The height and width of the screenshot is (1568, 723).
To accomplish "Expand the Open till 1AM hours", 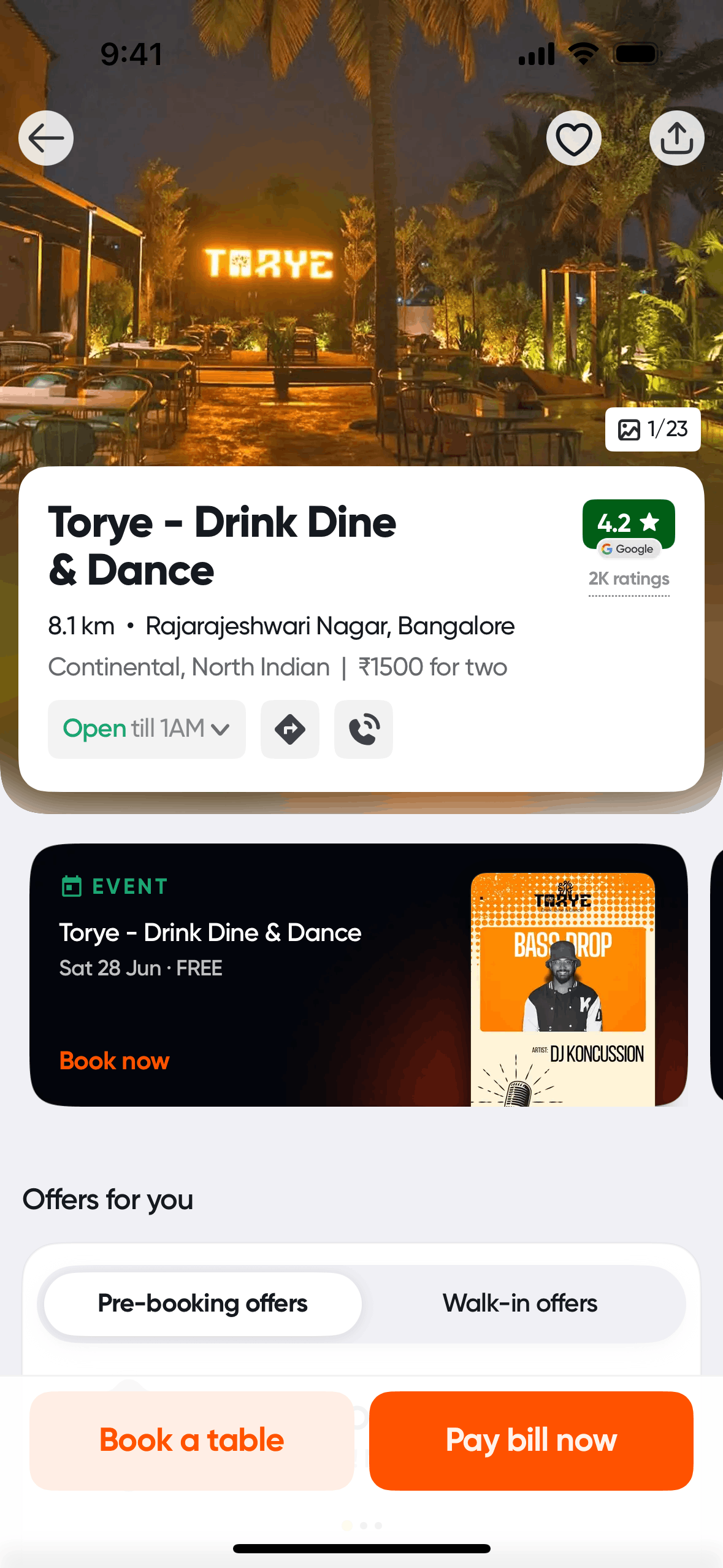I will coord(147,729).
